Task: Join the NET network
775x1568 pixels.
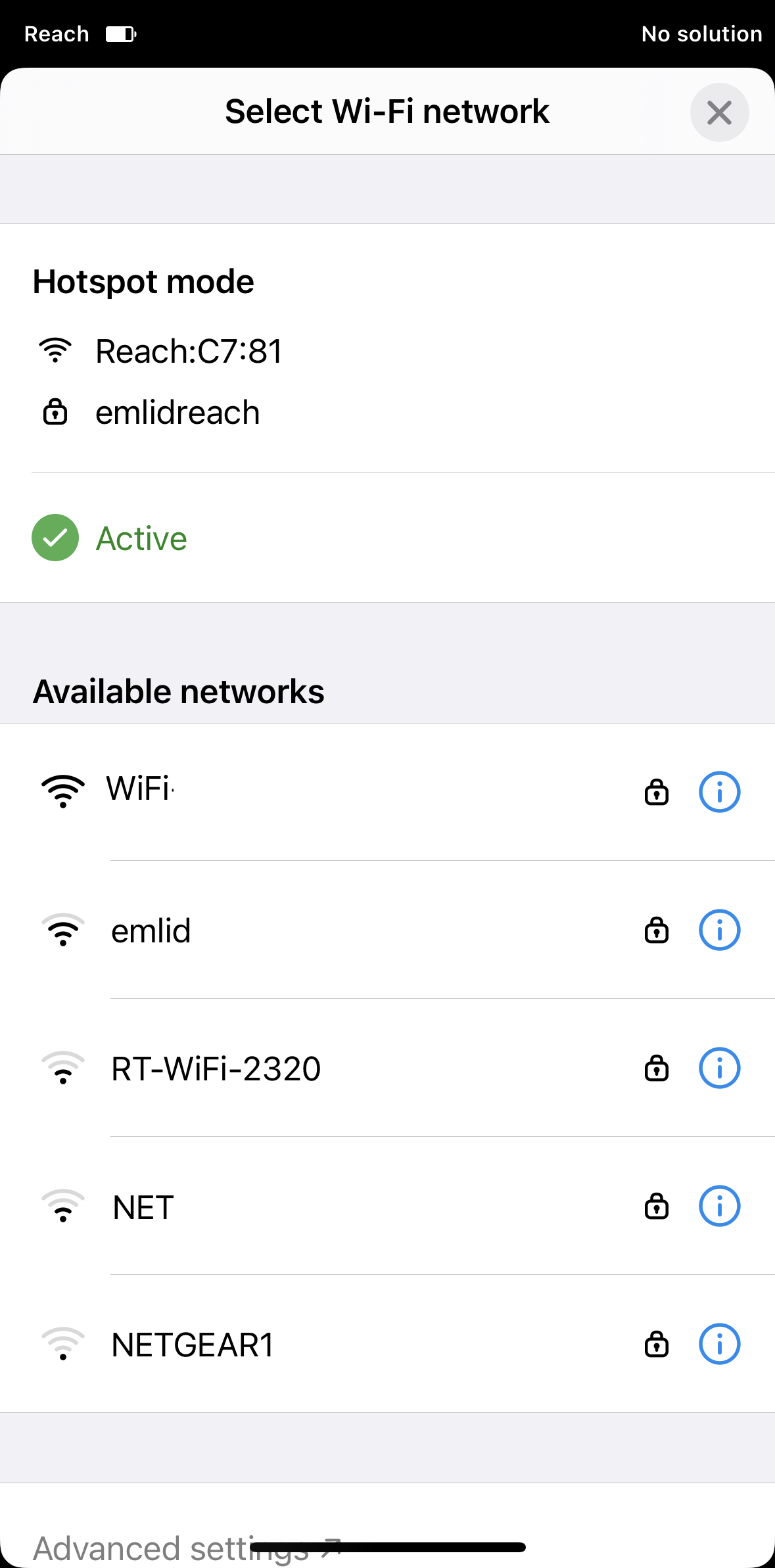Action: click(x=387, y=1206)
